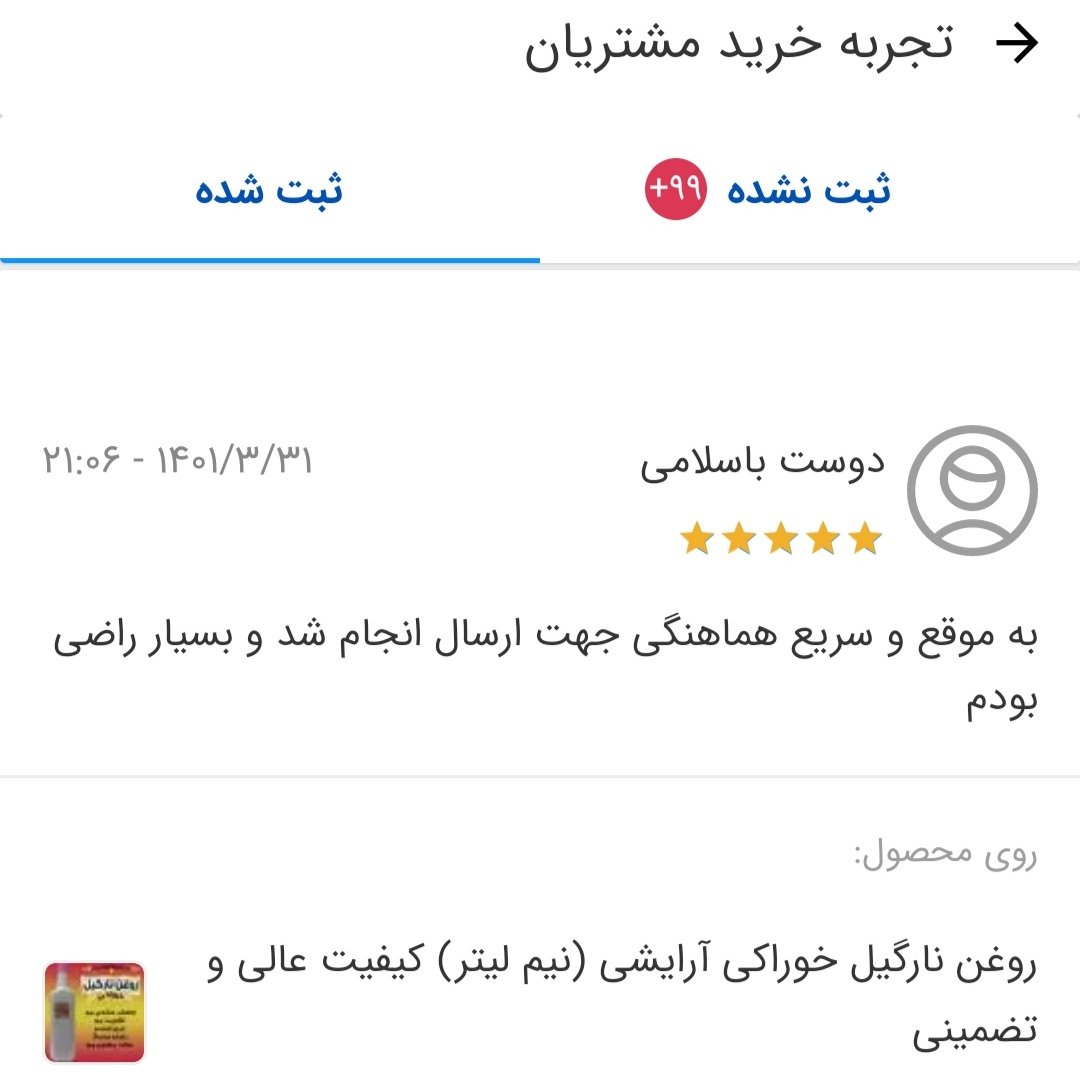This screenshot has height=1080, width=1080.
Task: Open the دوست باسلامی reviewer profile
Action: (972, 490)
